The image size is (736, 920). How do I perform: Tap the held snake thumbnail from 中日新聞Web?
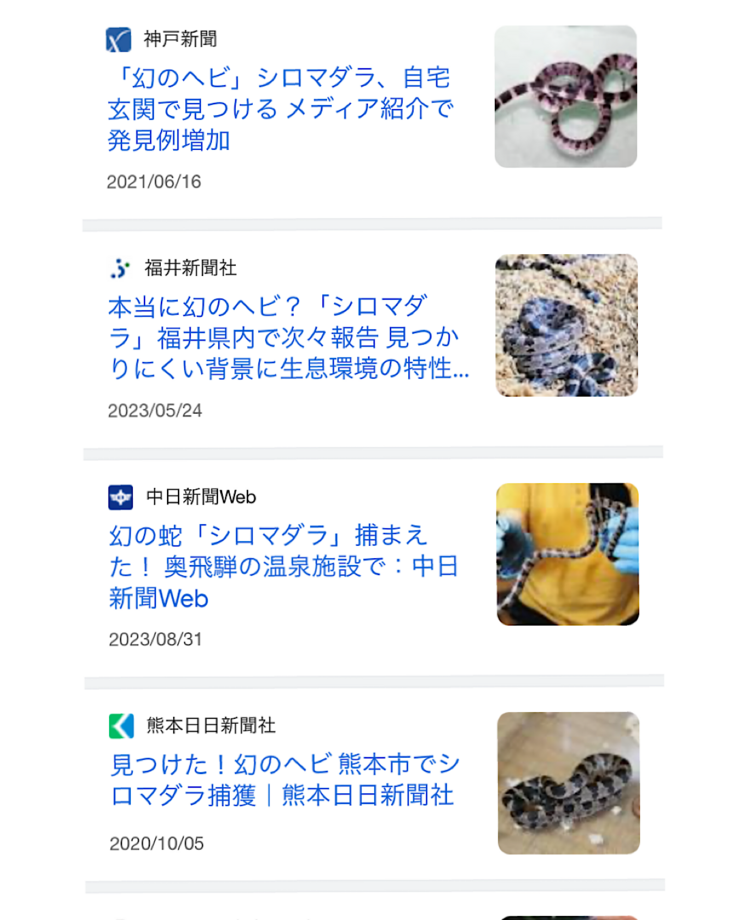tap(567, 554)
